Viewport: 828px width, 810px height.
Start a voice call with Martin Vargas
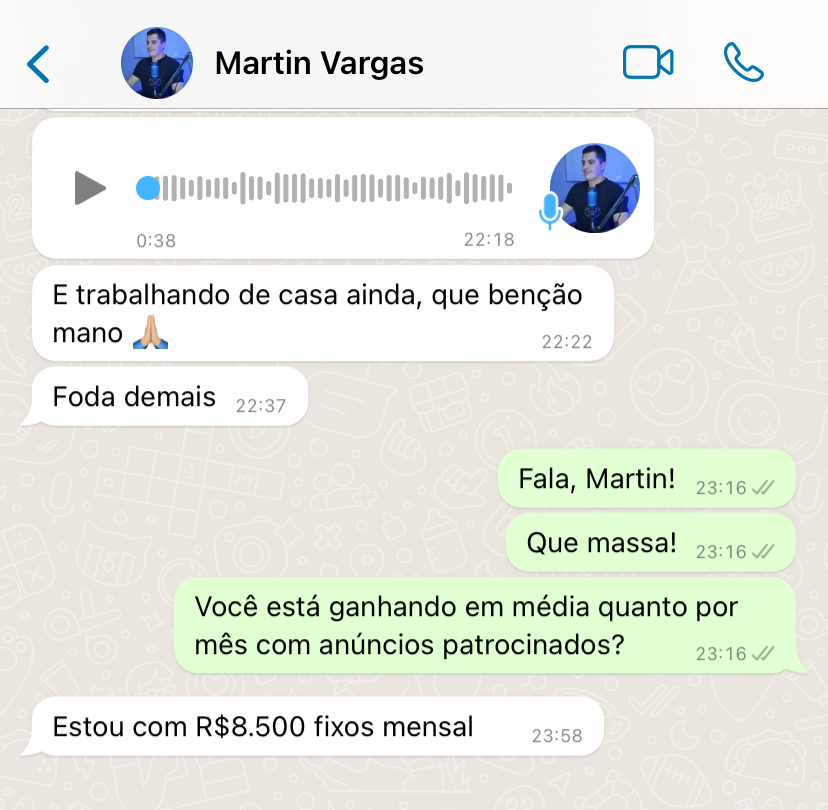click(743, 62)
